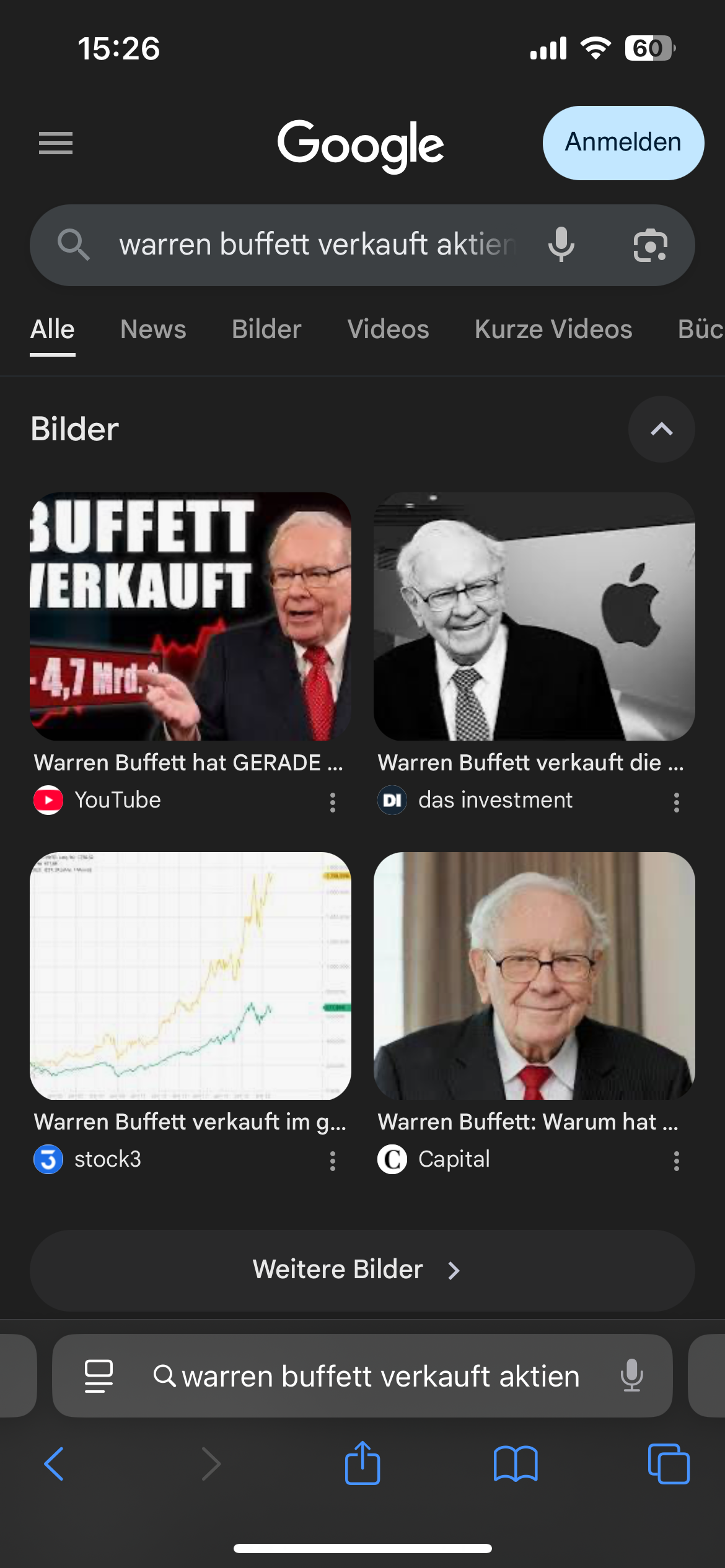Open the hamburger menu
Screen dimensions: 725x1568
click(x=56, y=143)
